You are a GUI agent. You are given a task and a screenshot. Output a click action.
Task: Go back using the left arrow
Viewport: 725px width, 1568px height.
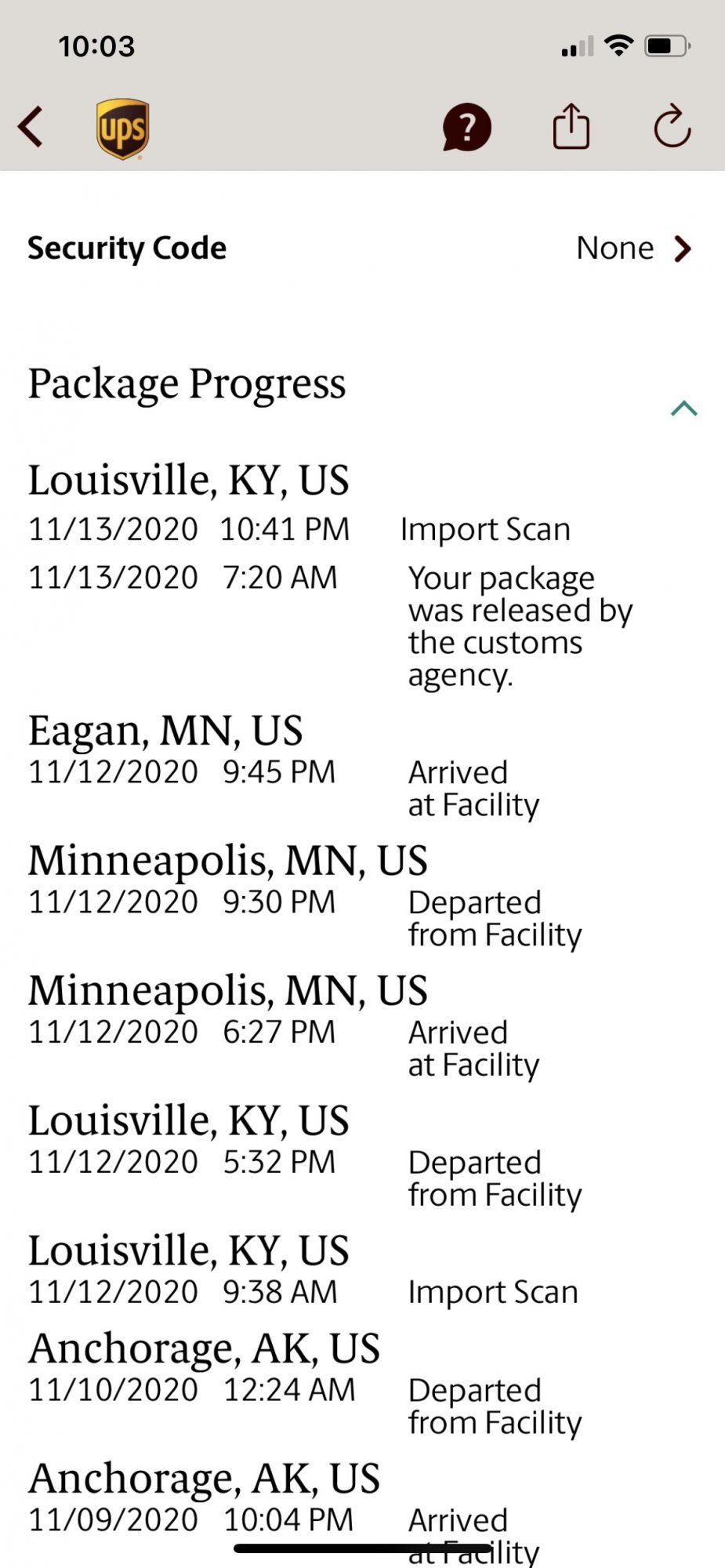click(31, 127)
